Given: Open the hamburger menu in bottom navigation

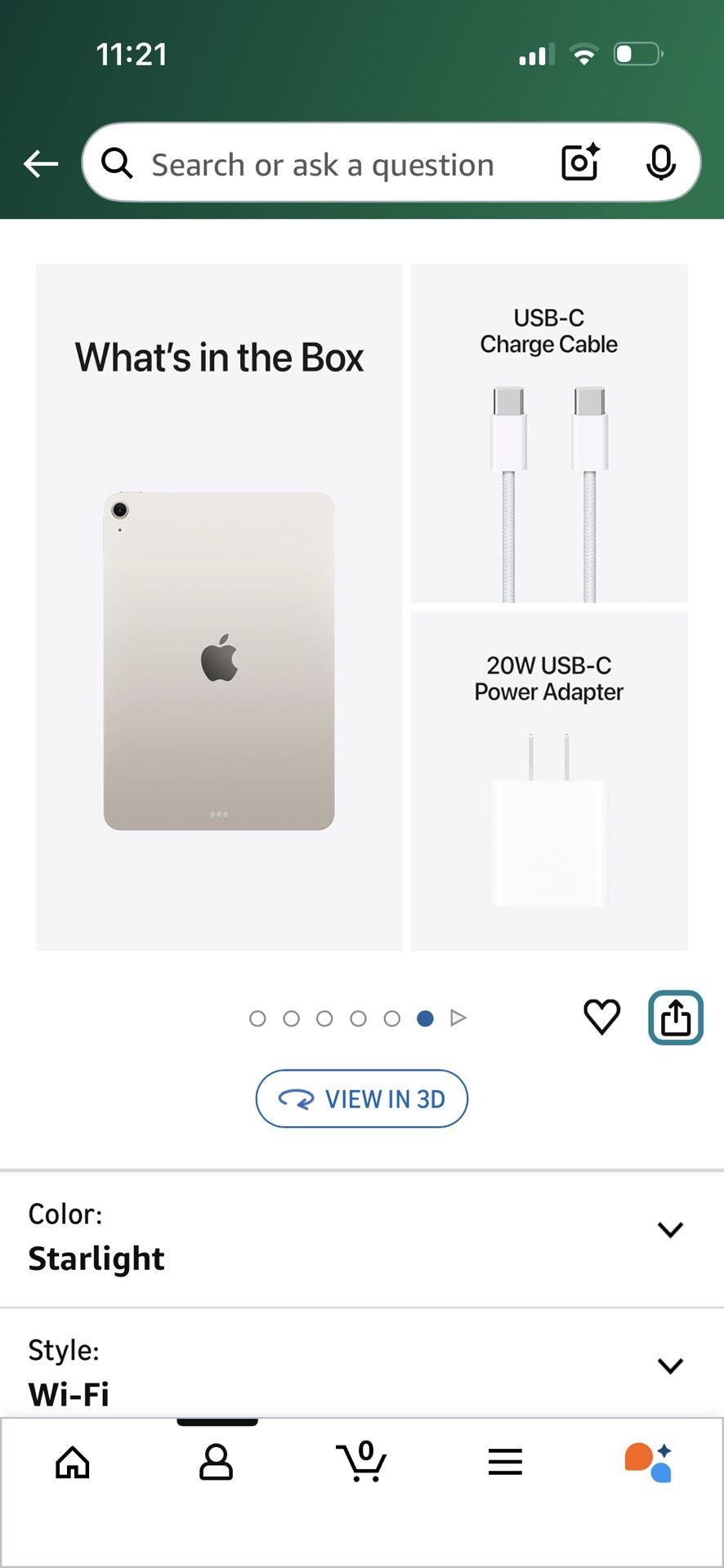Looking at the screenshot, I should pos(505,1462).
